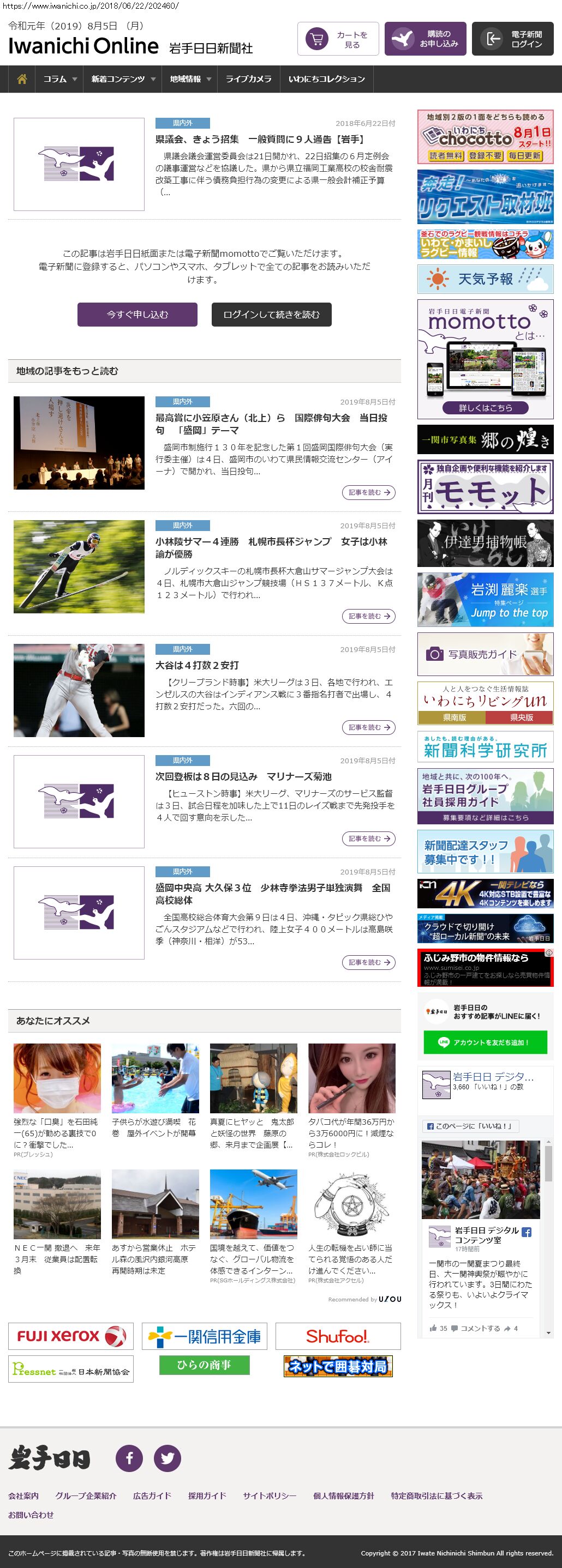
Task: Open 電子新聞ログイン login
Action: [512, 39]
